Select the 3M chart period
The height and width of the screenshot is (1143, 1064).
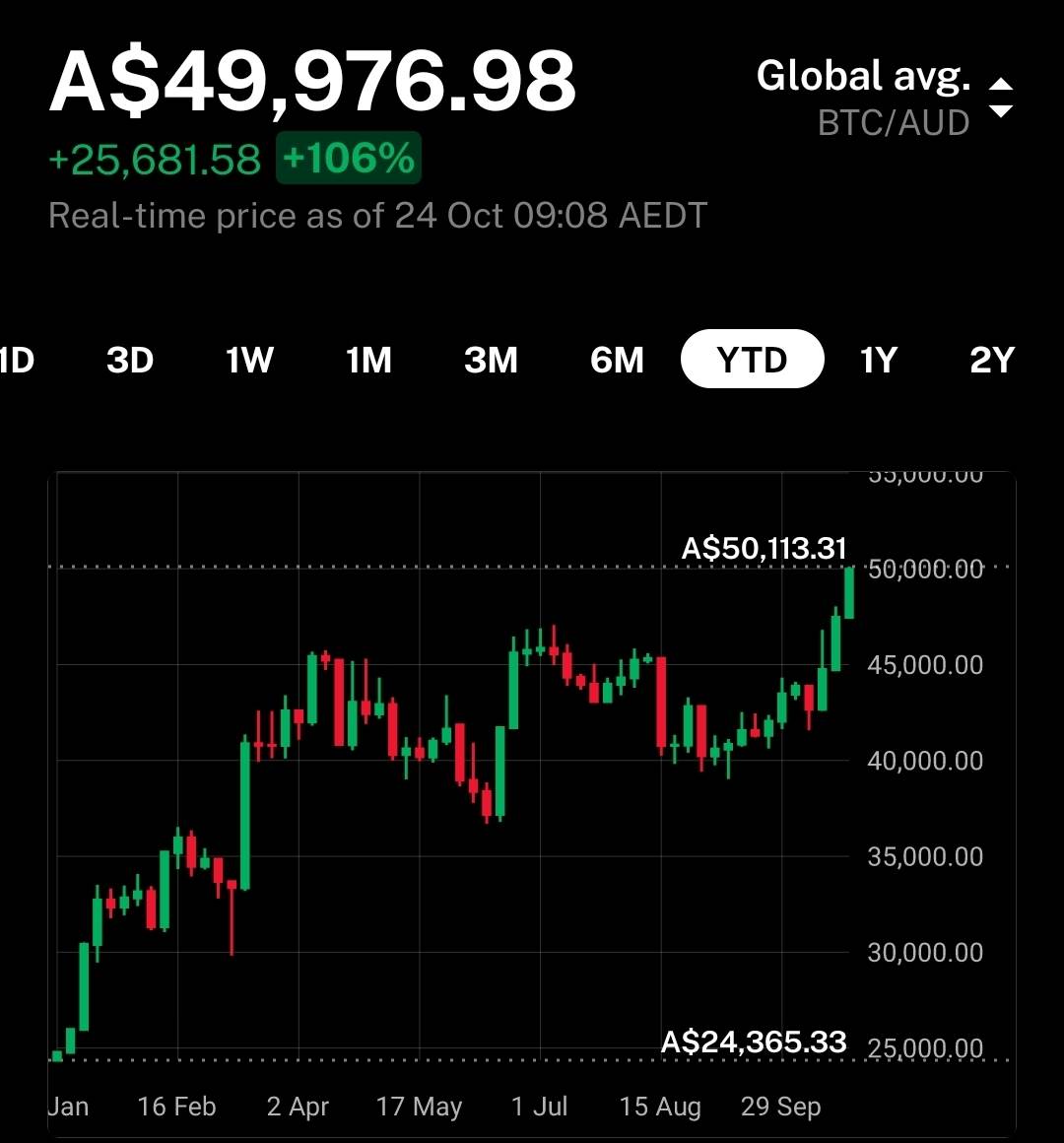(491, 361)
